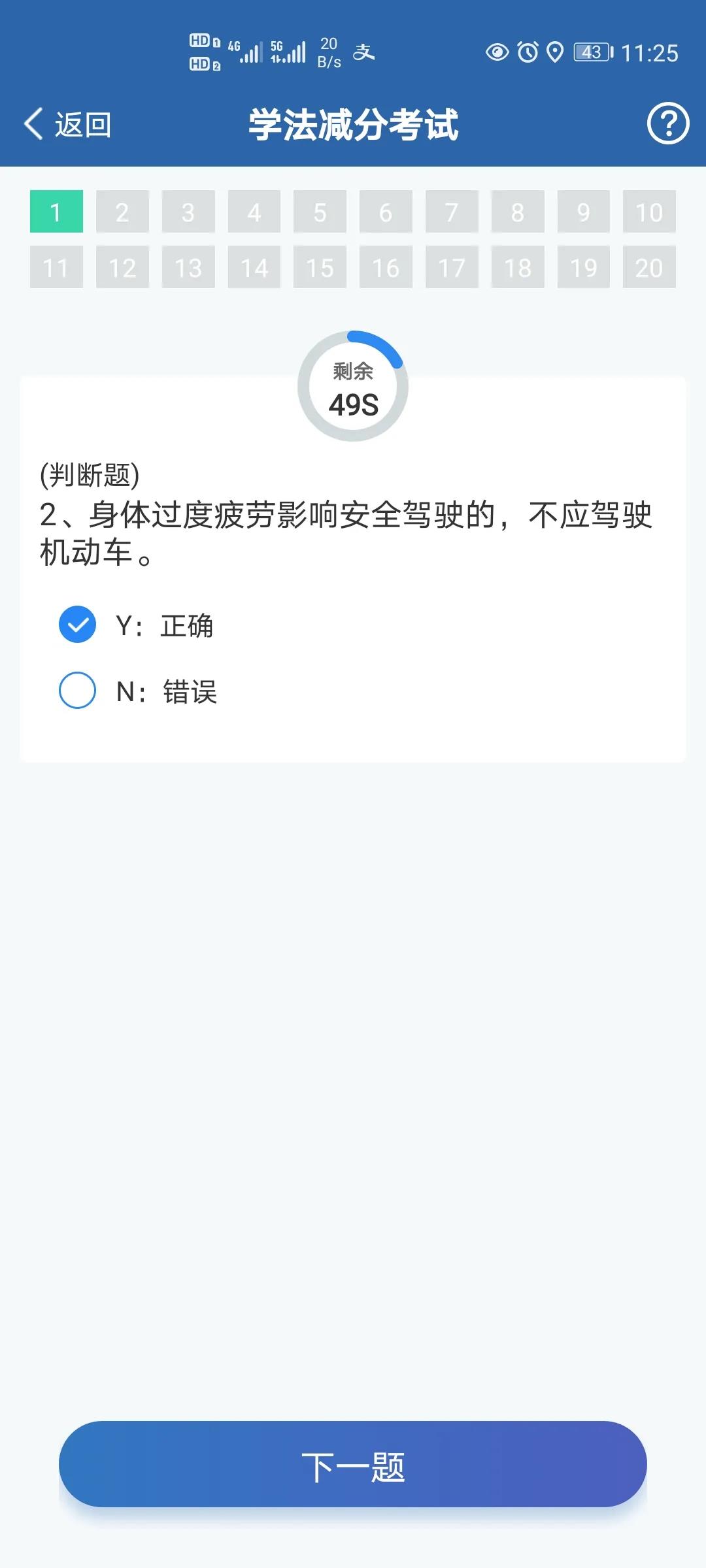The height and width of the screenshot is (1568, 706).
Task: Select the highlighted question 1 tile
Action: tap(56, 212)
